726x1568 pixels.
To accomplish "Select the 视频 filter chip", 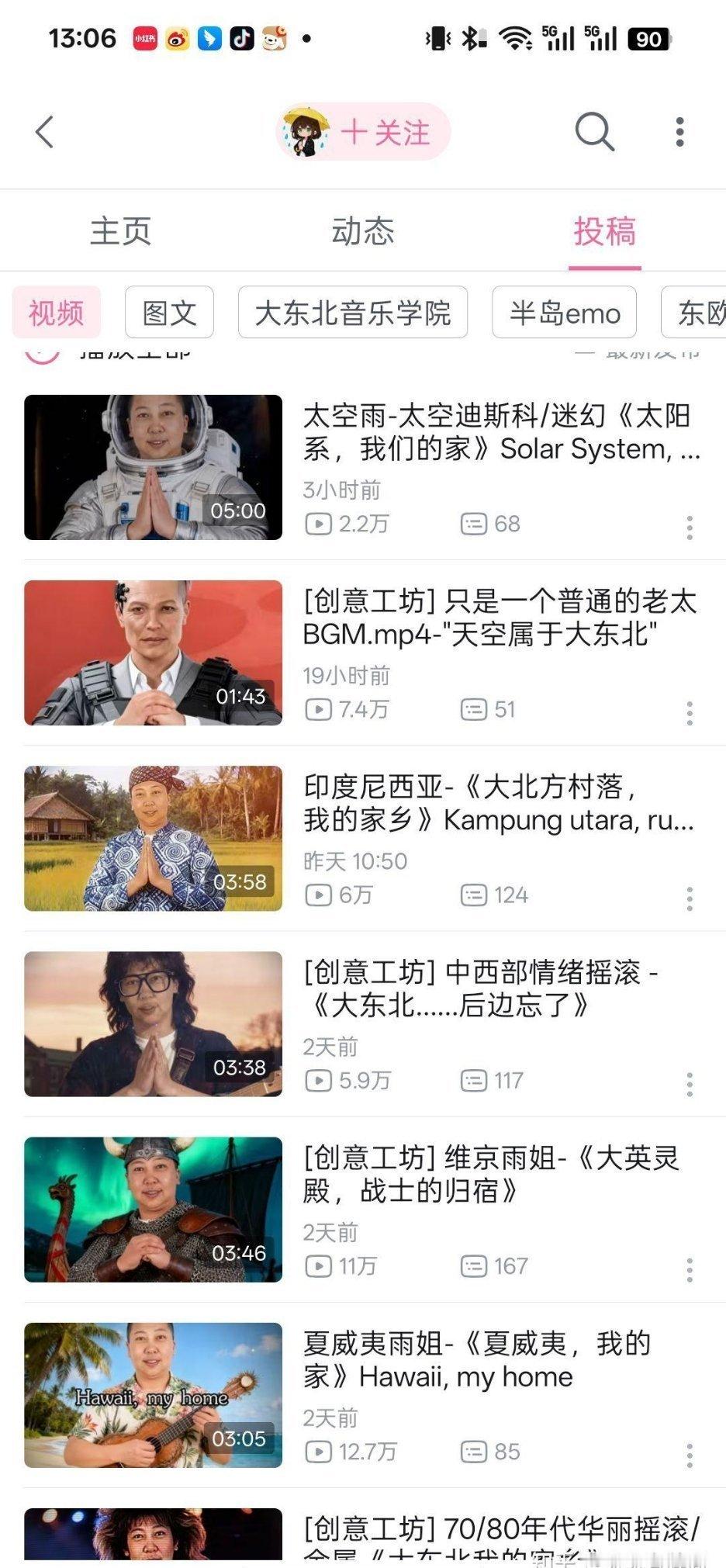I will pyautogui.click(x=56, y=313).
